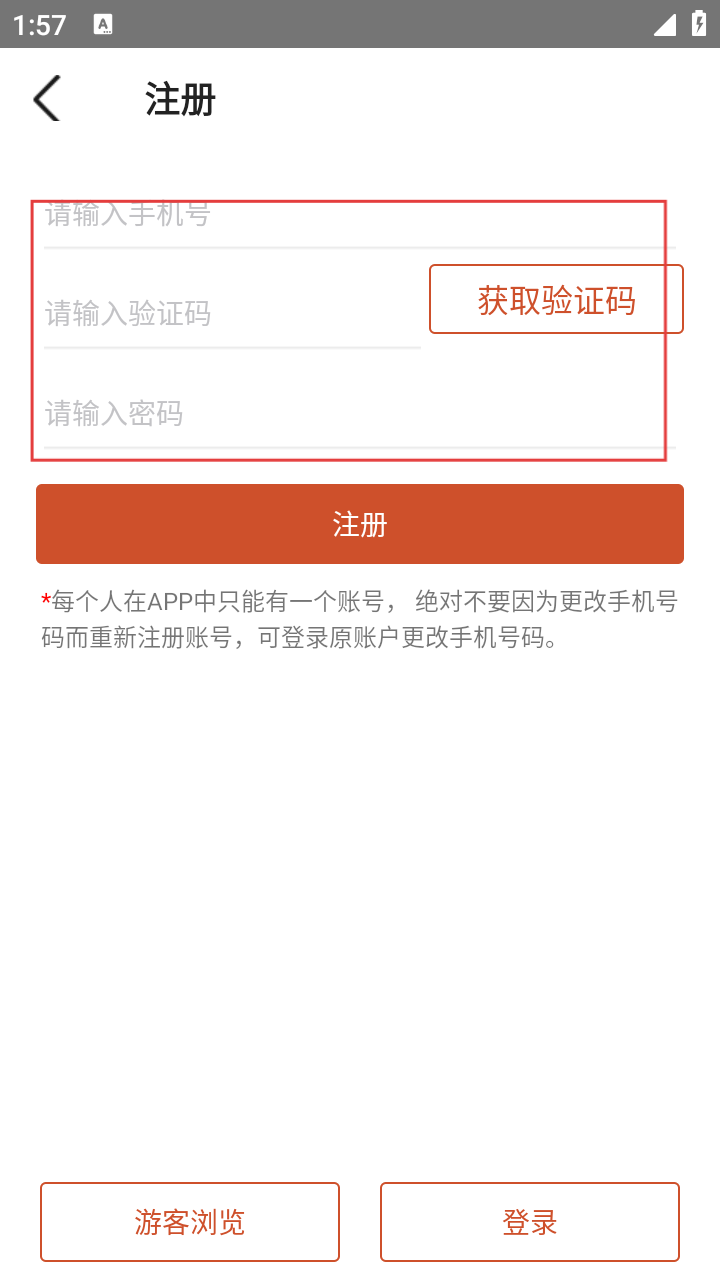Request a code with 获取验证码
Viewport: 720px width, 1280px height.
pyautogui.click(x=556, y=299)
